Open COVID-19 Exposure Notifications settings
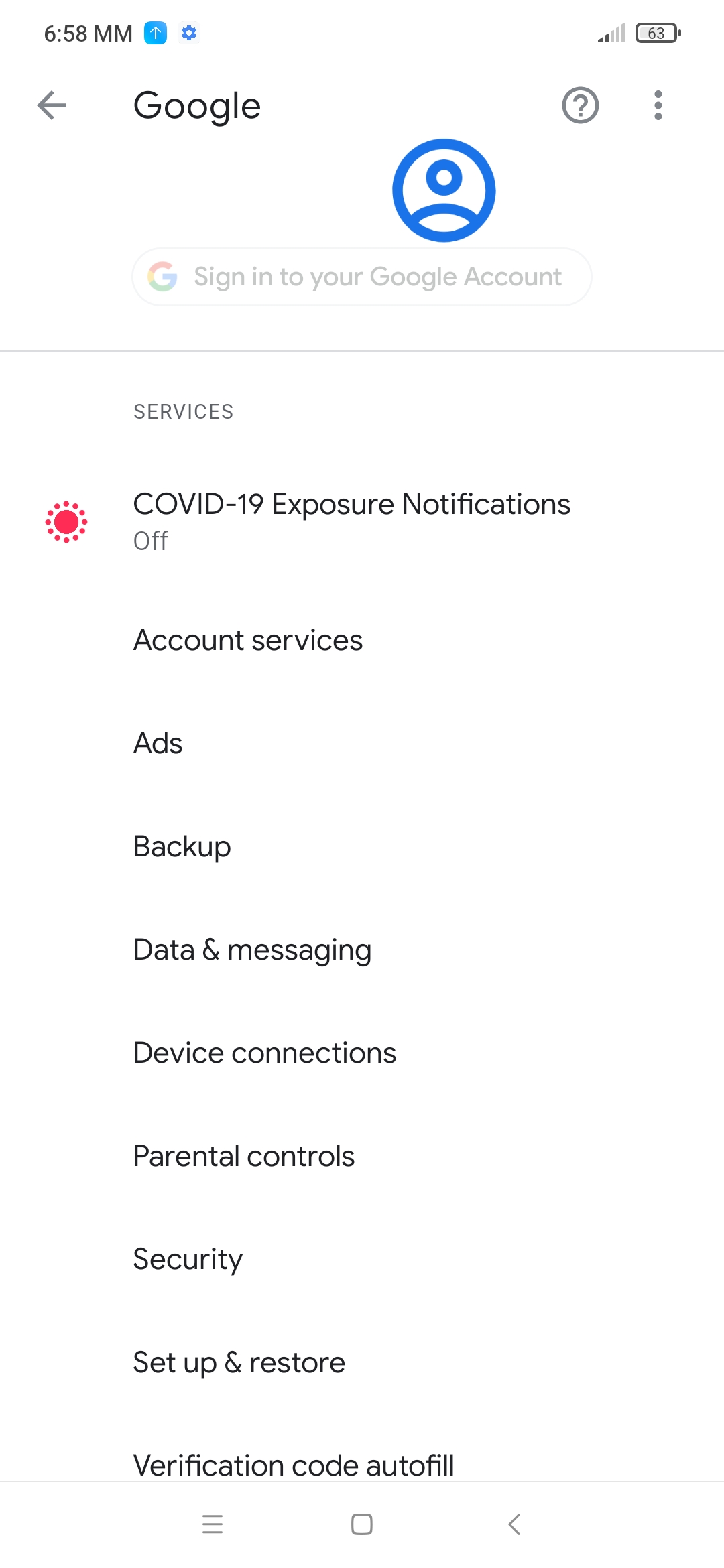 tap(362, 521)
